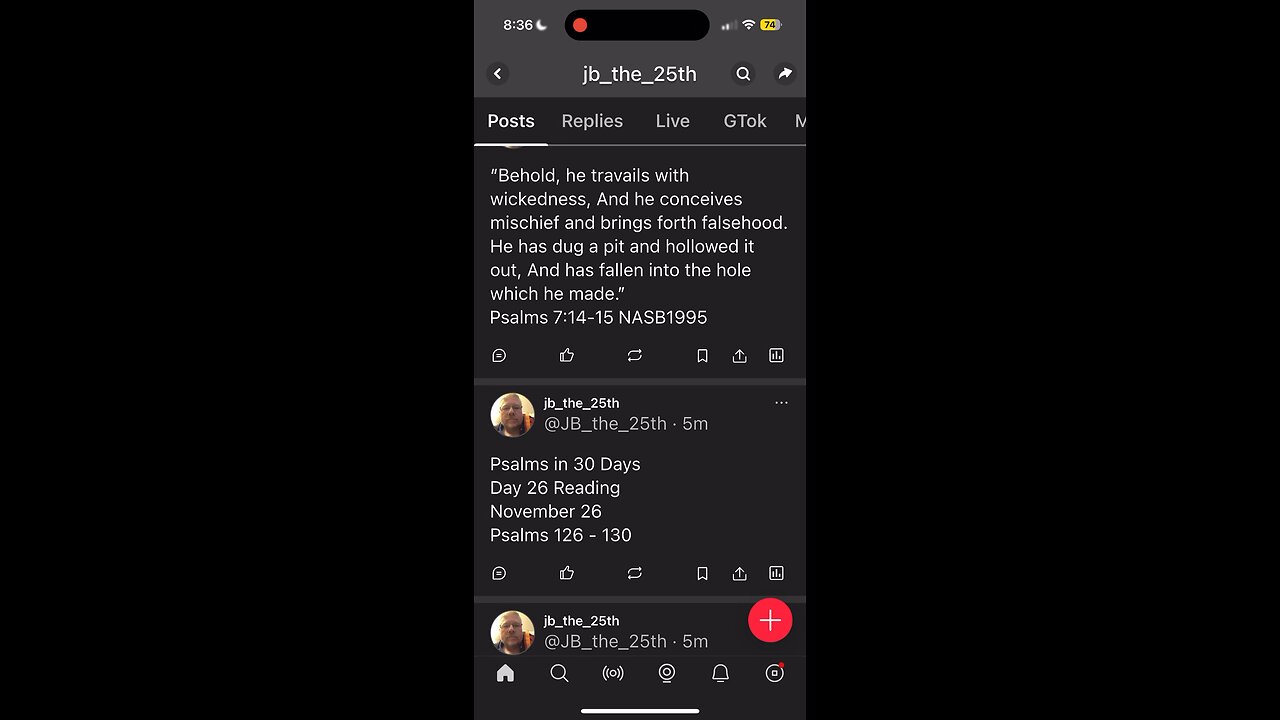The height and width of the screenshot is (720, 1280).
Task: Share the jb_the_25th profile
Action: click(x=785, y=73)
